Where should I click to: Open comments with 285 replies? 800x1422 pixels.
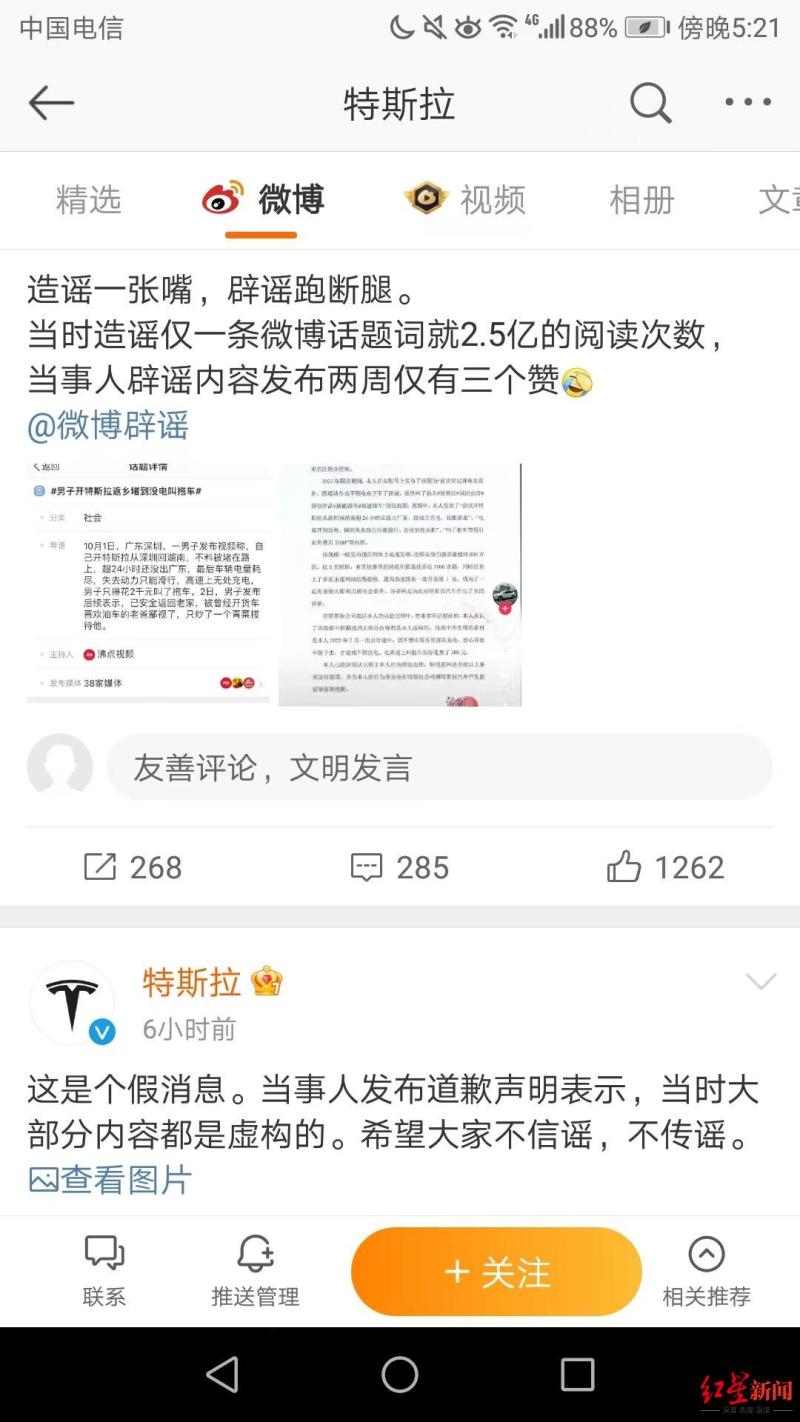pyautogui.click(x=400, y=867)
